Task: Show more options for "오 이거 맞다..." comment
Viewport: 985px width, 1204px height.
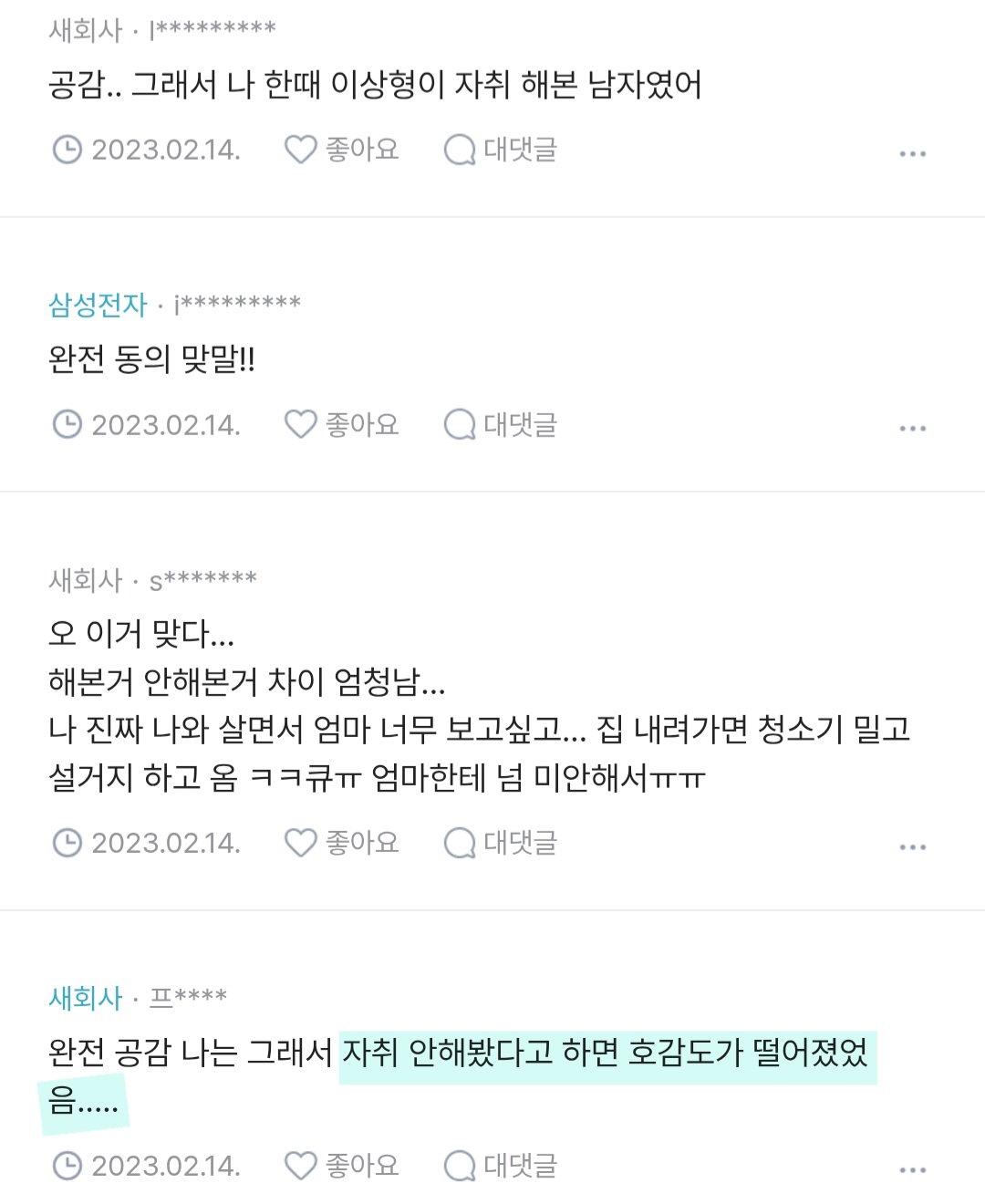Action: click(x=912, y=846)
